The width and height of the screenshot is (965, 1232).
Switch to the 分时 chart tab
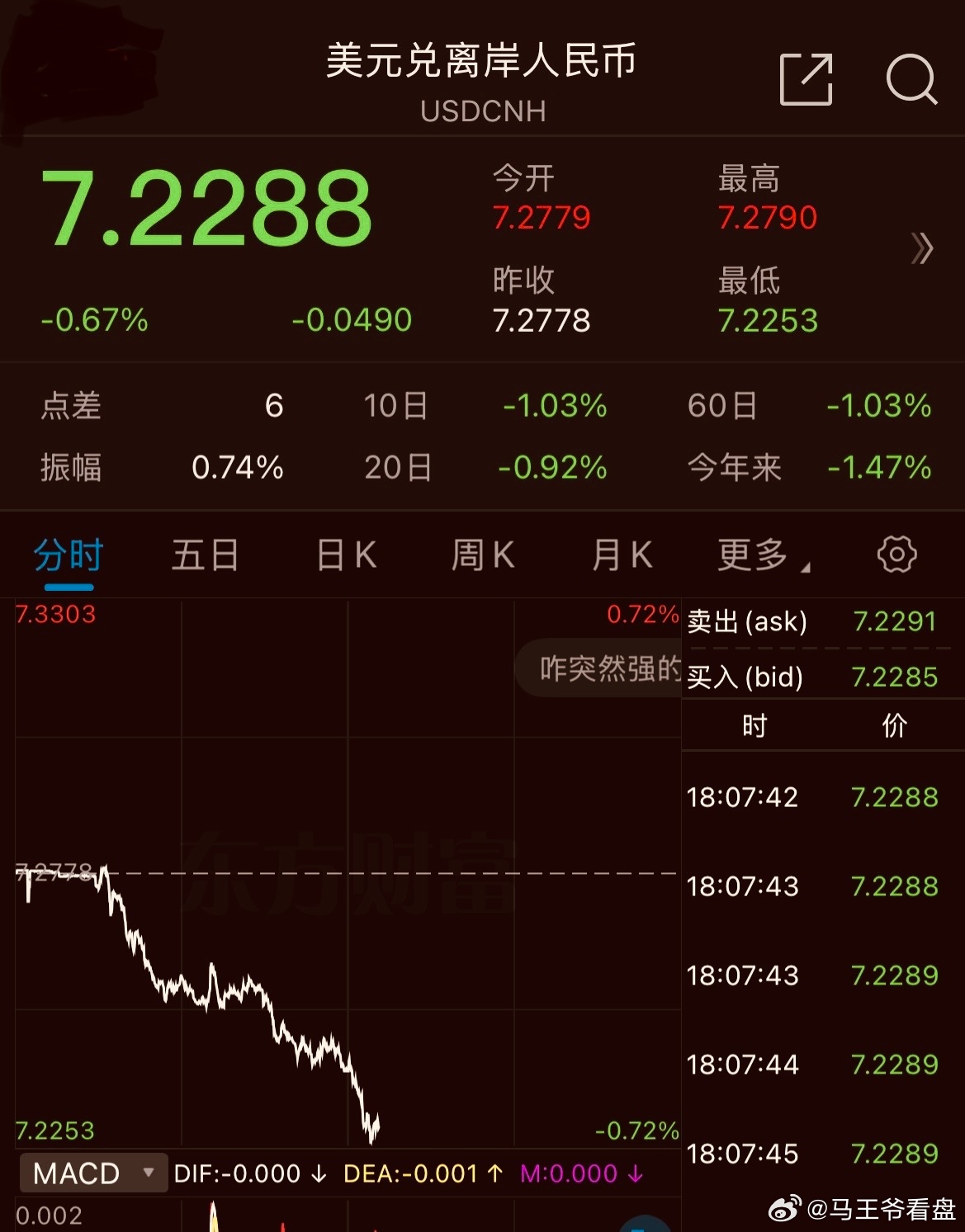click(x=69, y=555)
